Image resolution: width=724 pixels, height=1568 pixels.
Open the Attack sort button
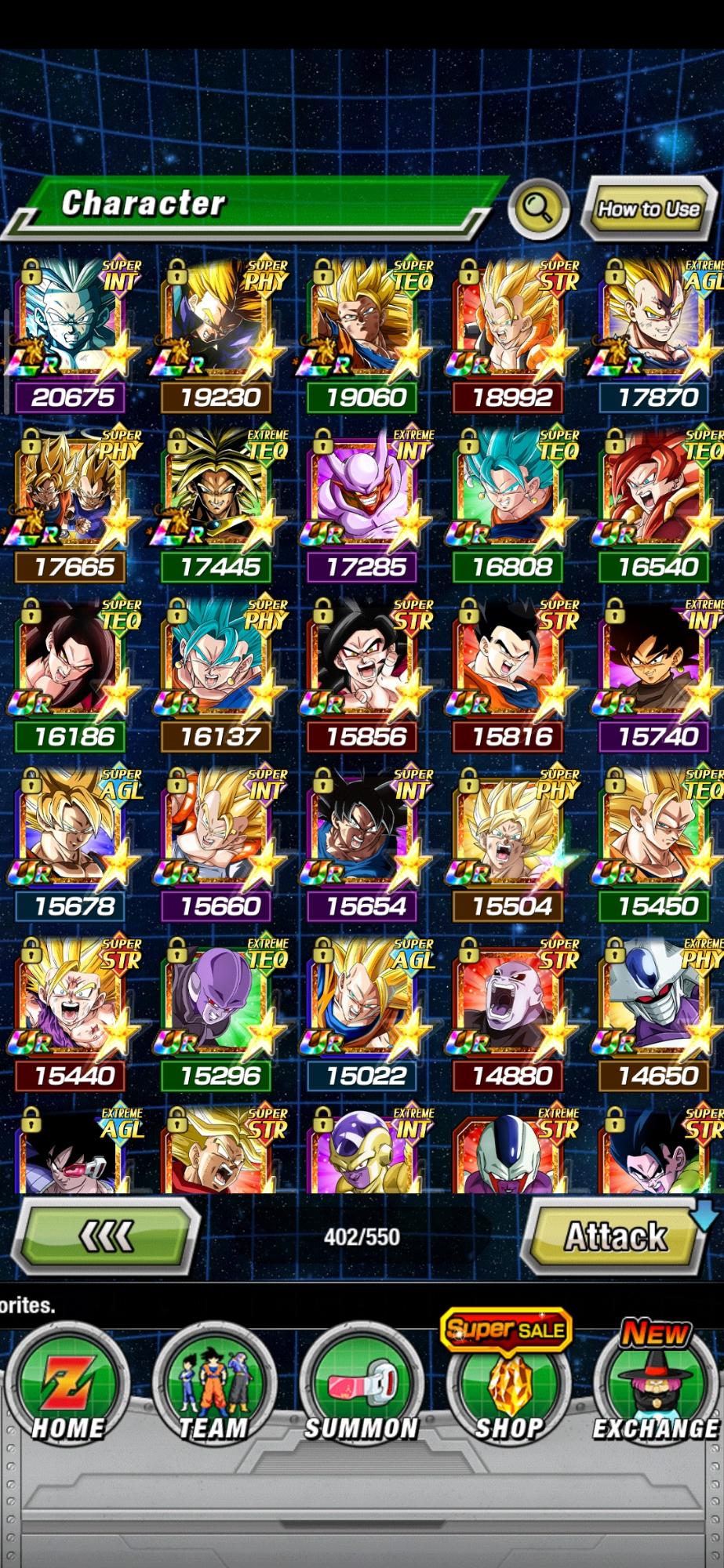(x=615, y=1237)
